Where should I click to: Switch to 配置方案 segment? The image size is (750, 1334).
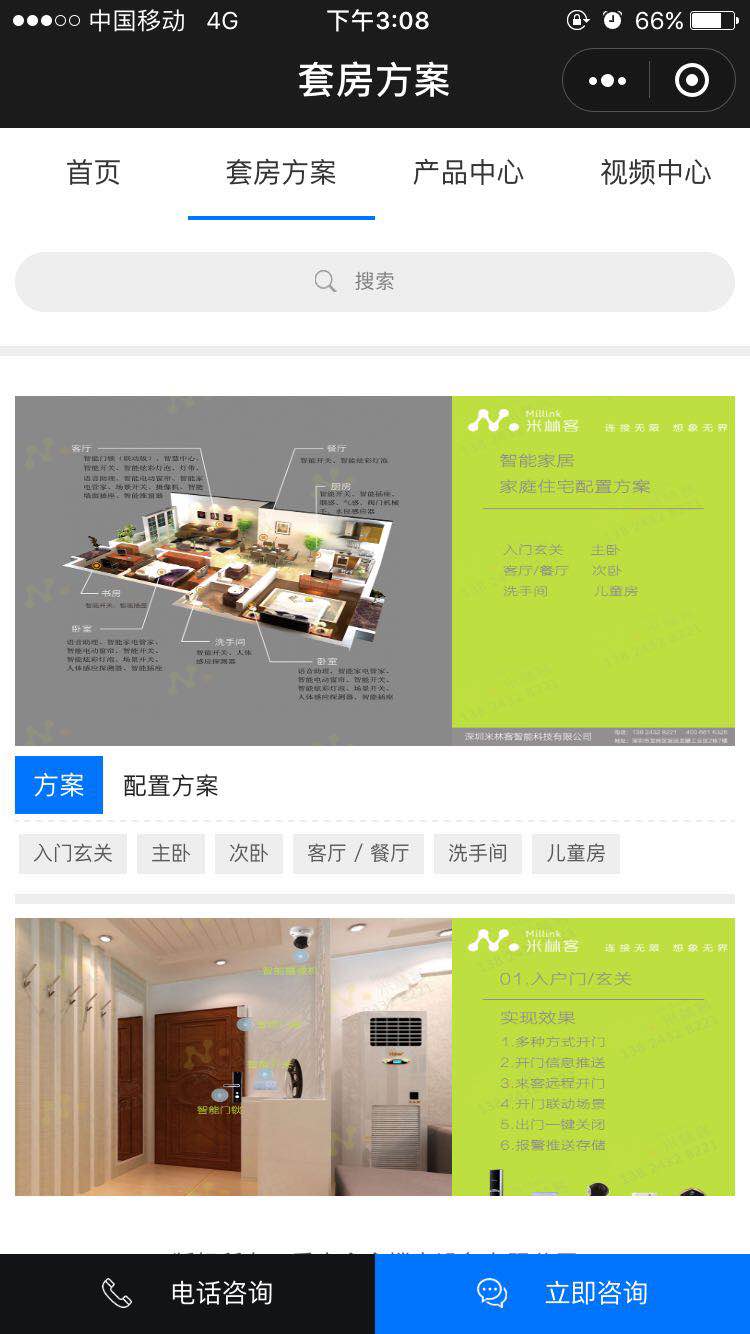coord(170,786)
